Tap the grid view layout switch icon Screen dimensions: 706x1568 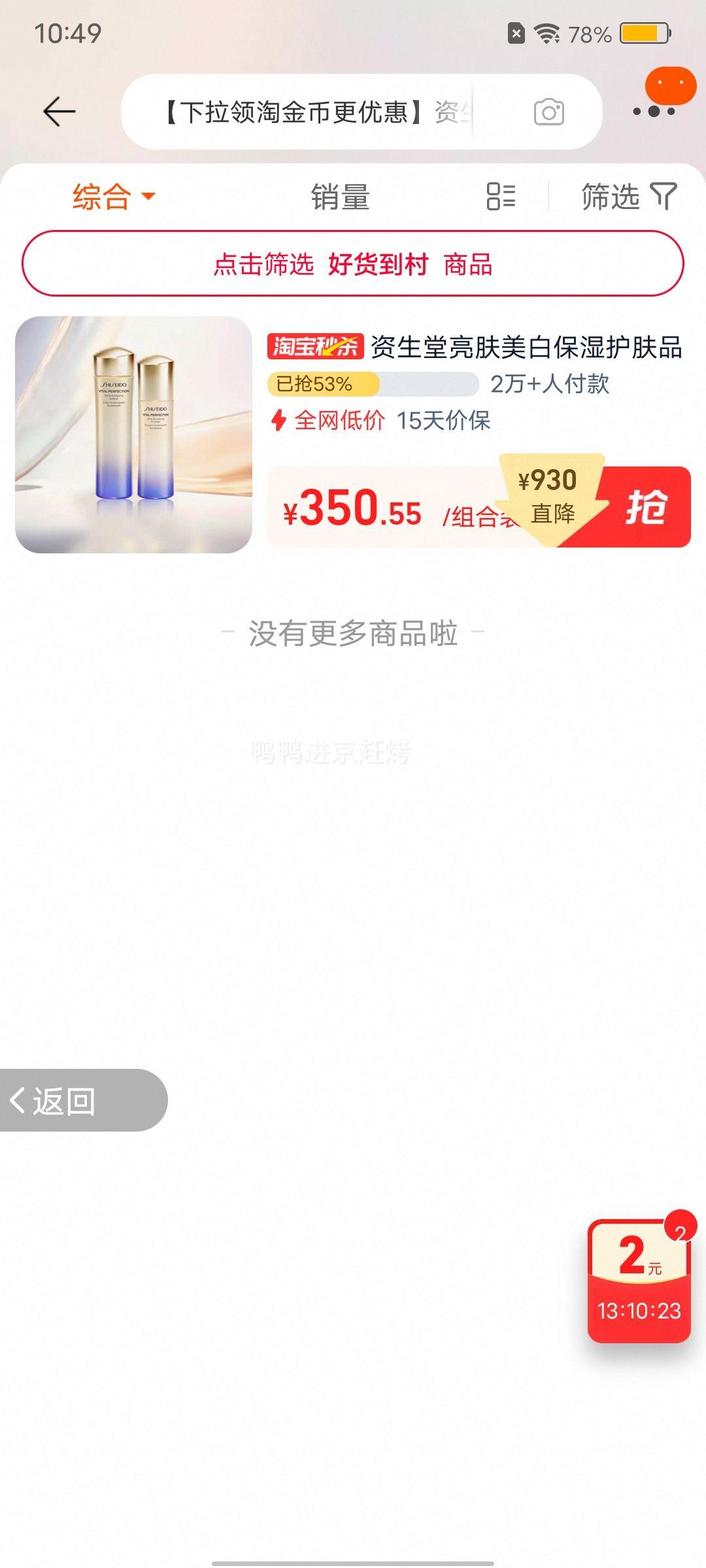(499, 197)
